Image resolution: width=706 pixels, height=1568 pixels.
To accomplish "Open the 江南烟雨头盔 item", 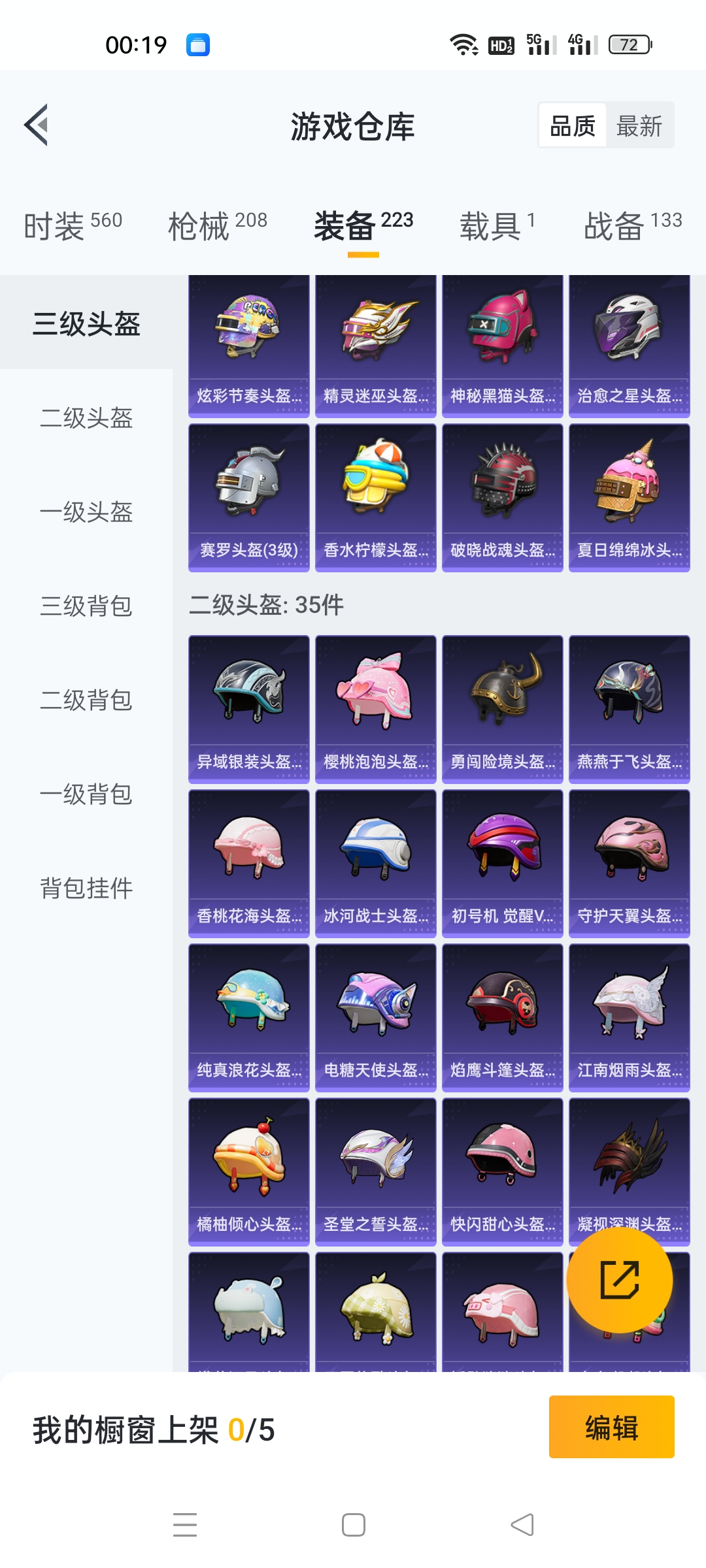I will point(630,1018).
